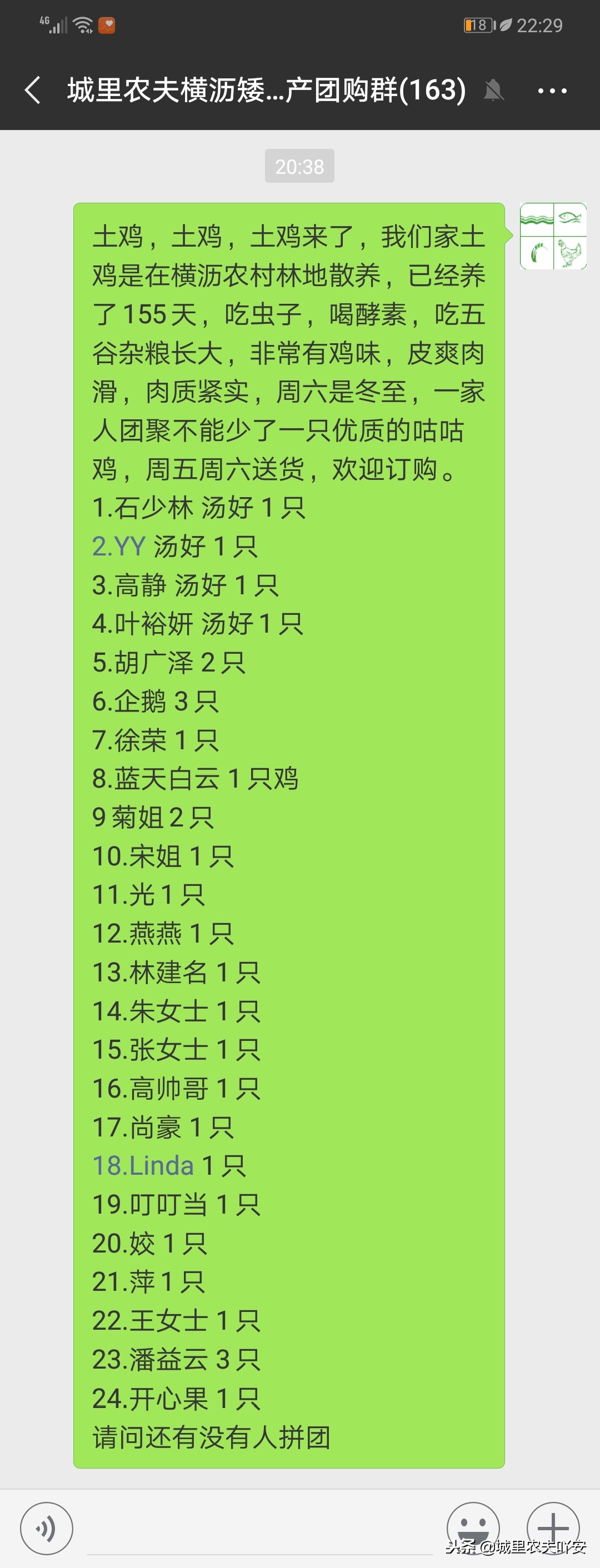Tap the clock showing 22:29
The height and width of the screenshot is (1568, 600).
541,24
